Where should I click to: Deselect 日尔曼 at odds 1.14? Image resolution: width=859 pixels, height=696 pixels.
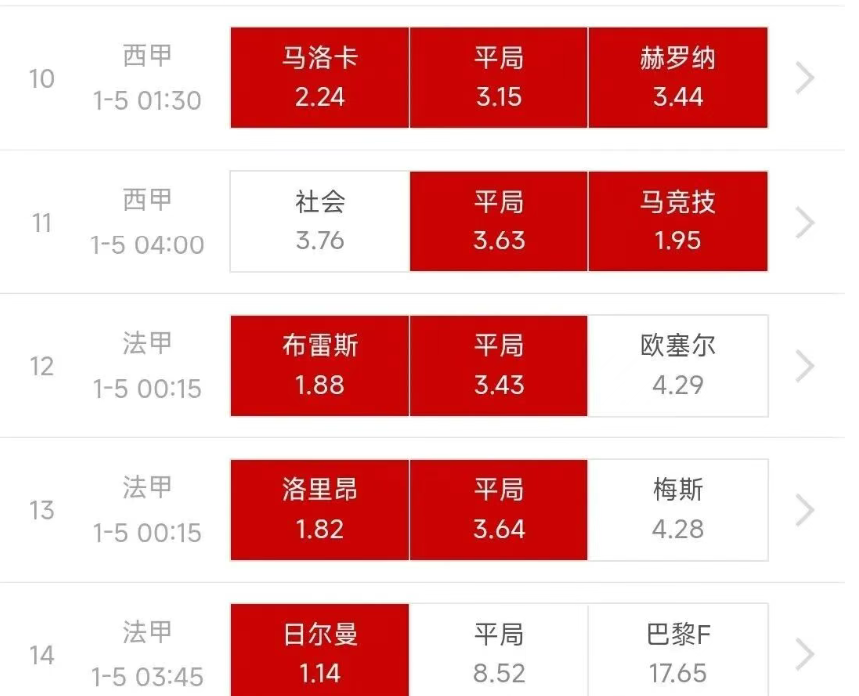(320, 651)
